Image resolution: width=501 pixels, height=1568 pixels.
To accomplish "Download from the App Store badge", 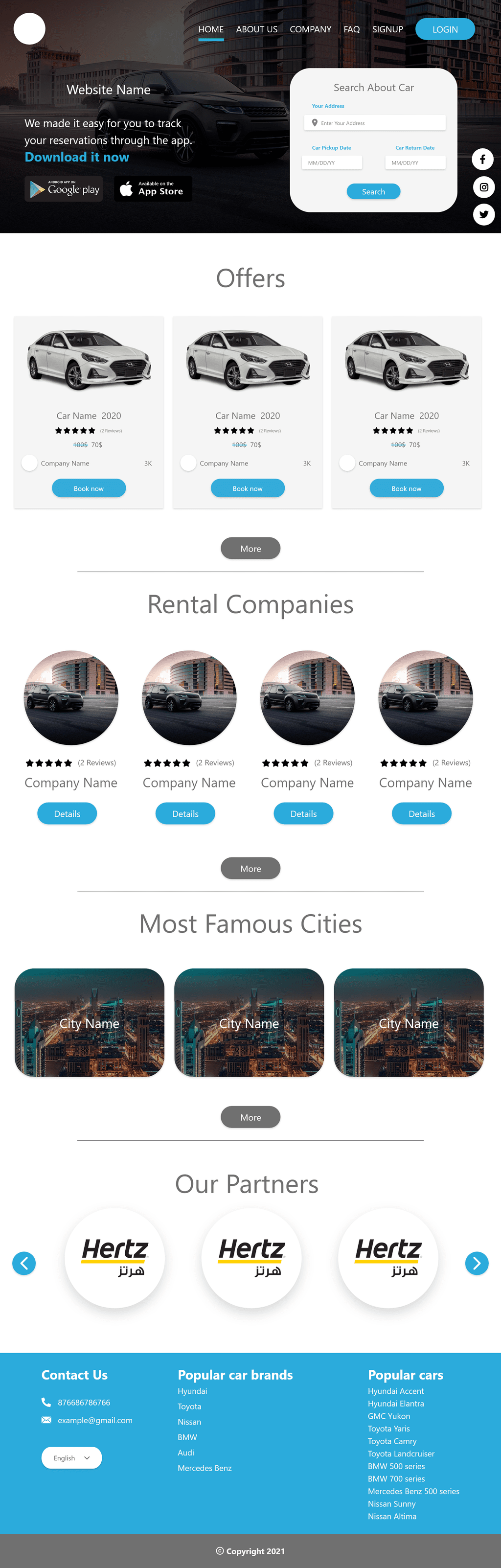I will [153, 189].
